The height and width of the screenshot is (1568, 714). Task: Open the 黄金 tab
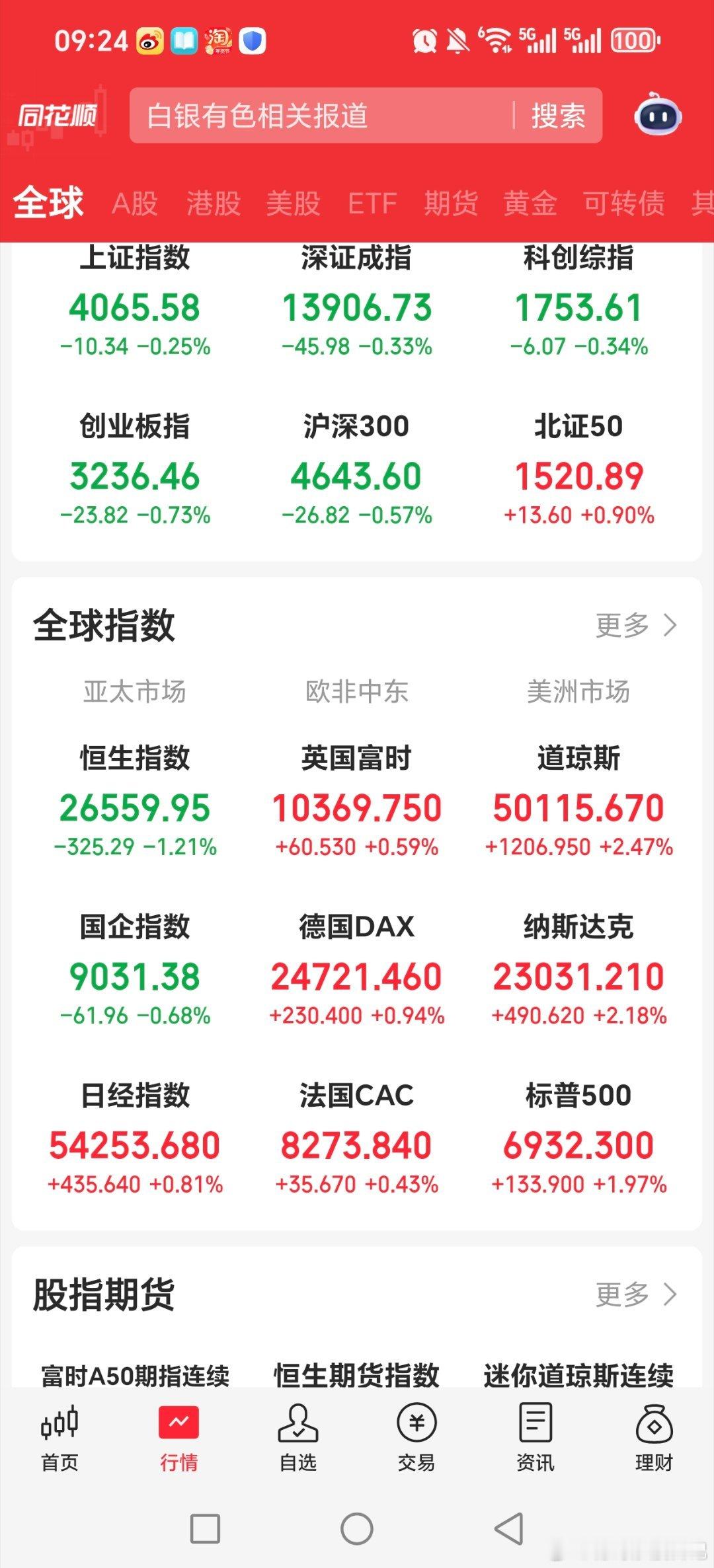click(x=530, y=203)
